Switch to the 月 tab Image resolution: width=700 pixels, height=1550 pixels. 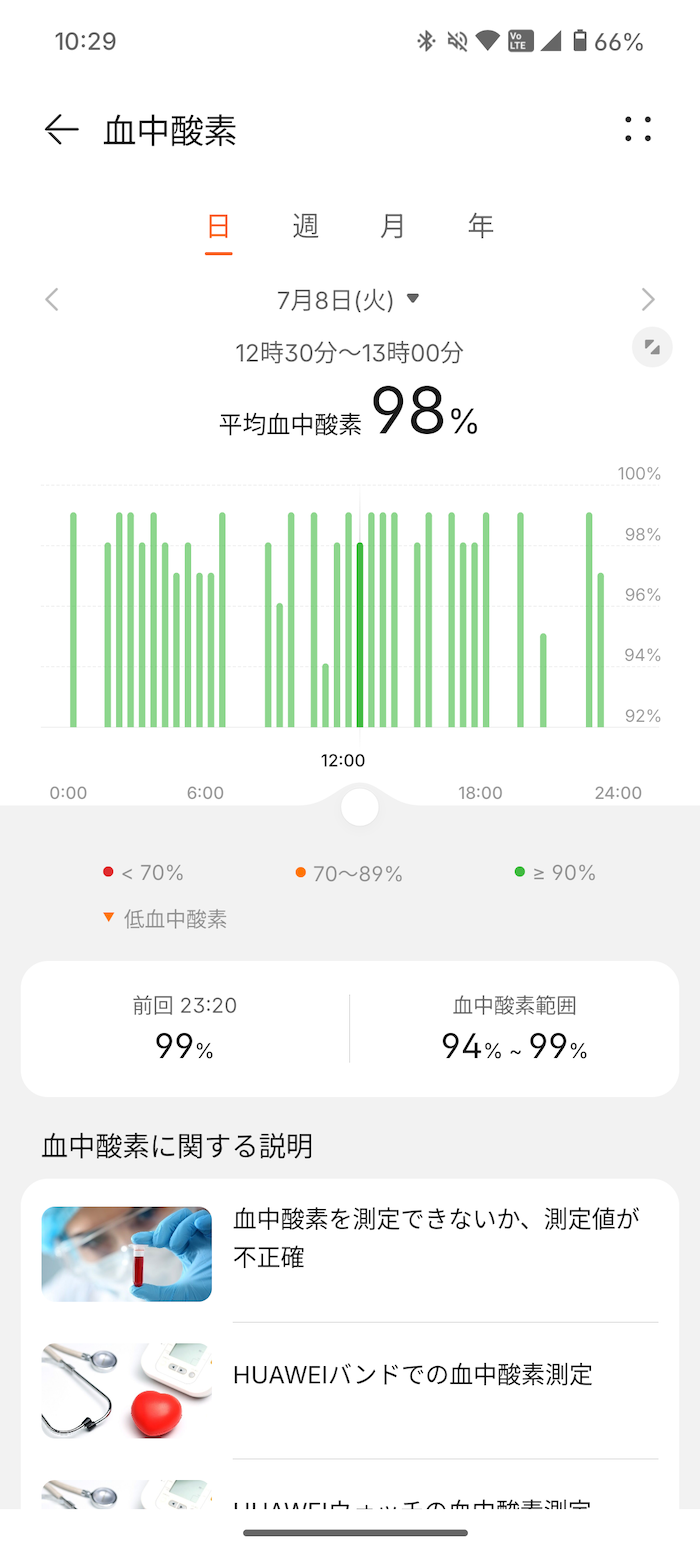(393, 225)
